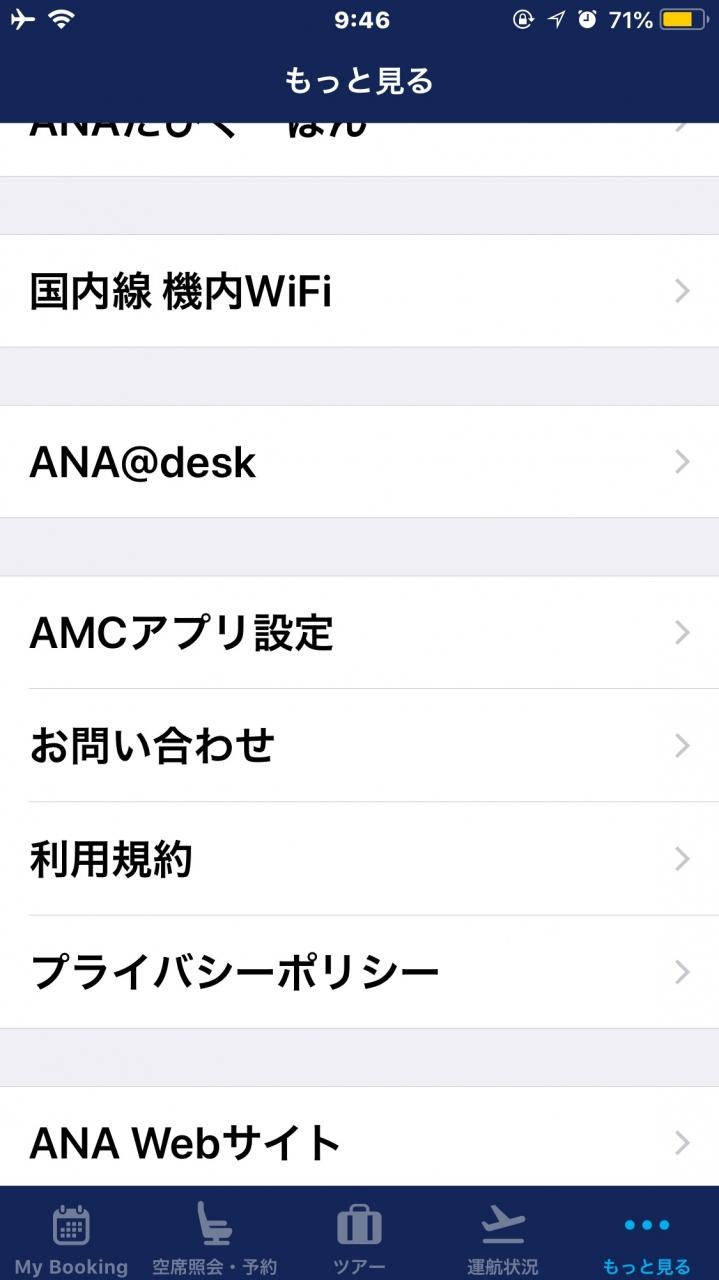
Task: Select お問い合わせ contact row
Action: (359, 746)
